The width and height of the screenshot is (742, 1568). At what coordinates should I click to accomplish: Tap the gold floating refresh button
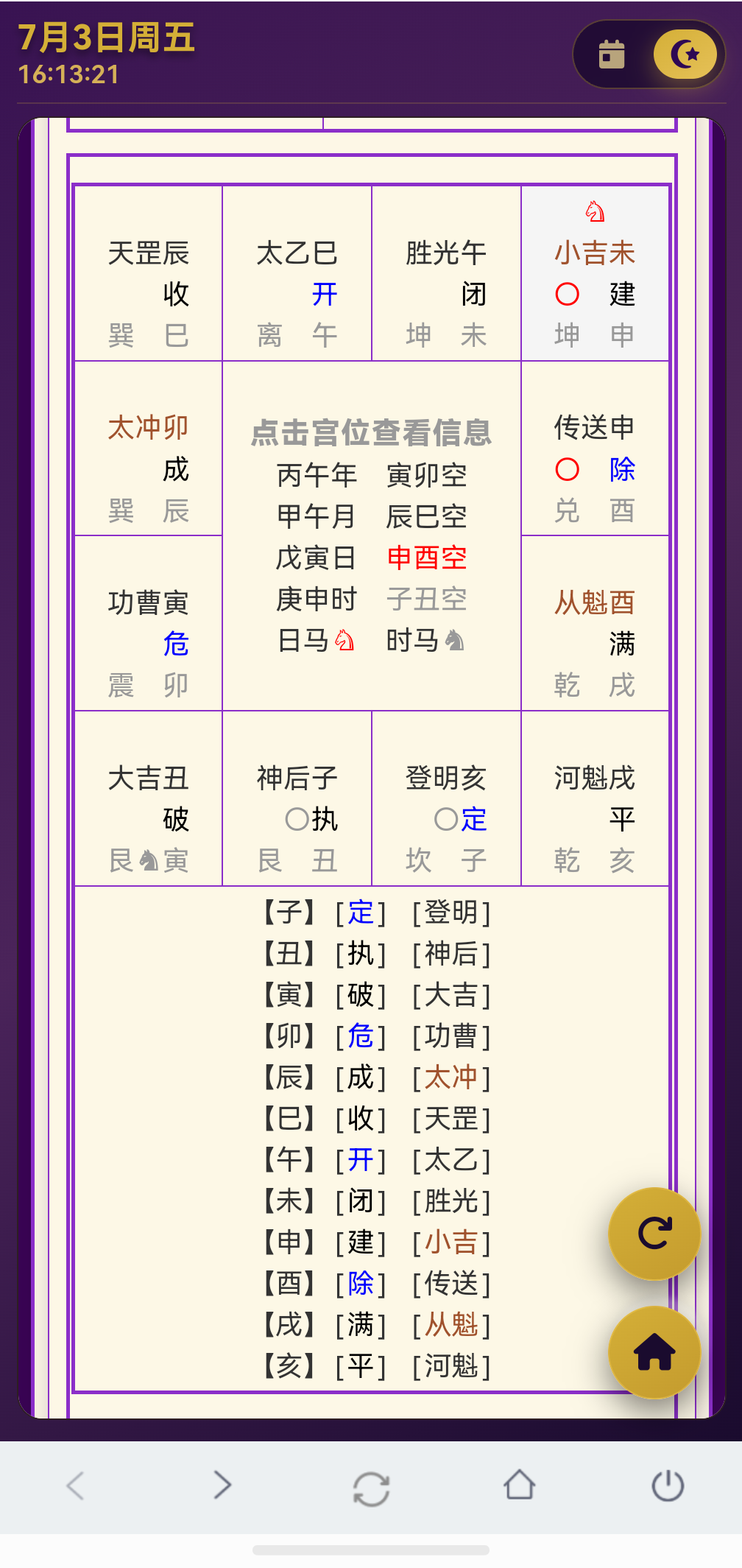(654, 1233)
